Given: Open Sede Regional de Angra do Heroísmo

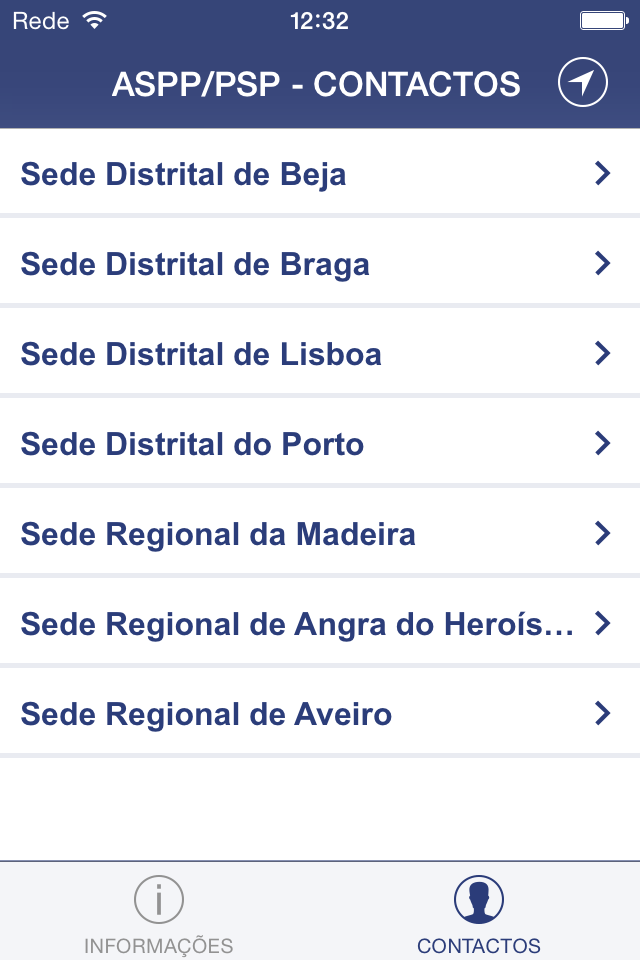Looking at the screenshot, I should 320,624.
